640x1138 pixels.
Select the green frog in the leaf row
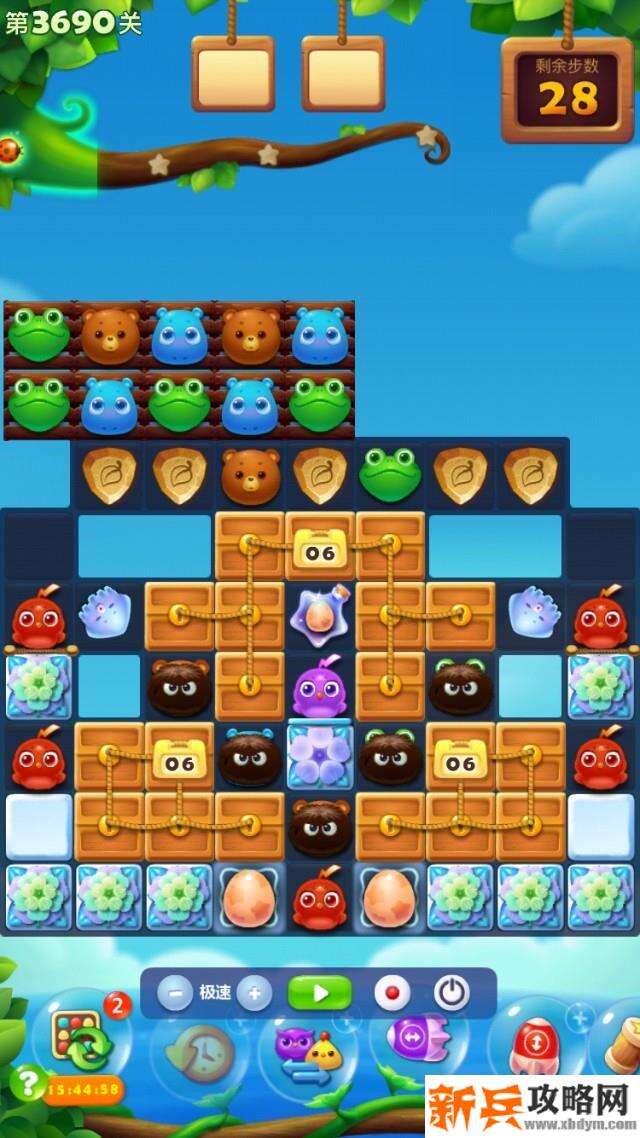[390, 475]
